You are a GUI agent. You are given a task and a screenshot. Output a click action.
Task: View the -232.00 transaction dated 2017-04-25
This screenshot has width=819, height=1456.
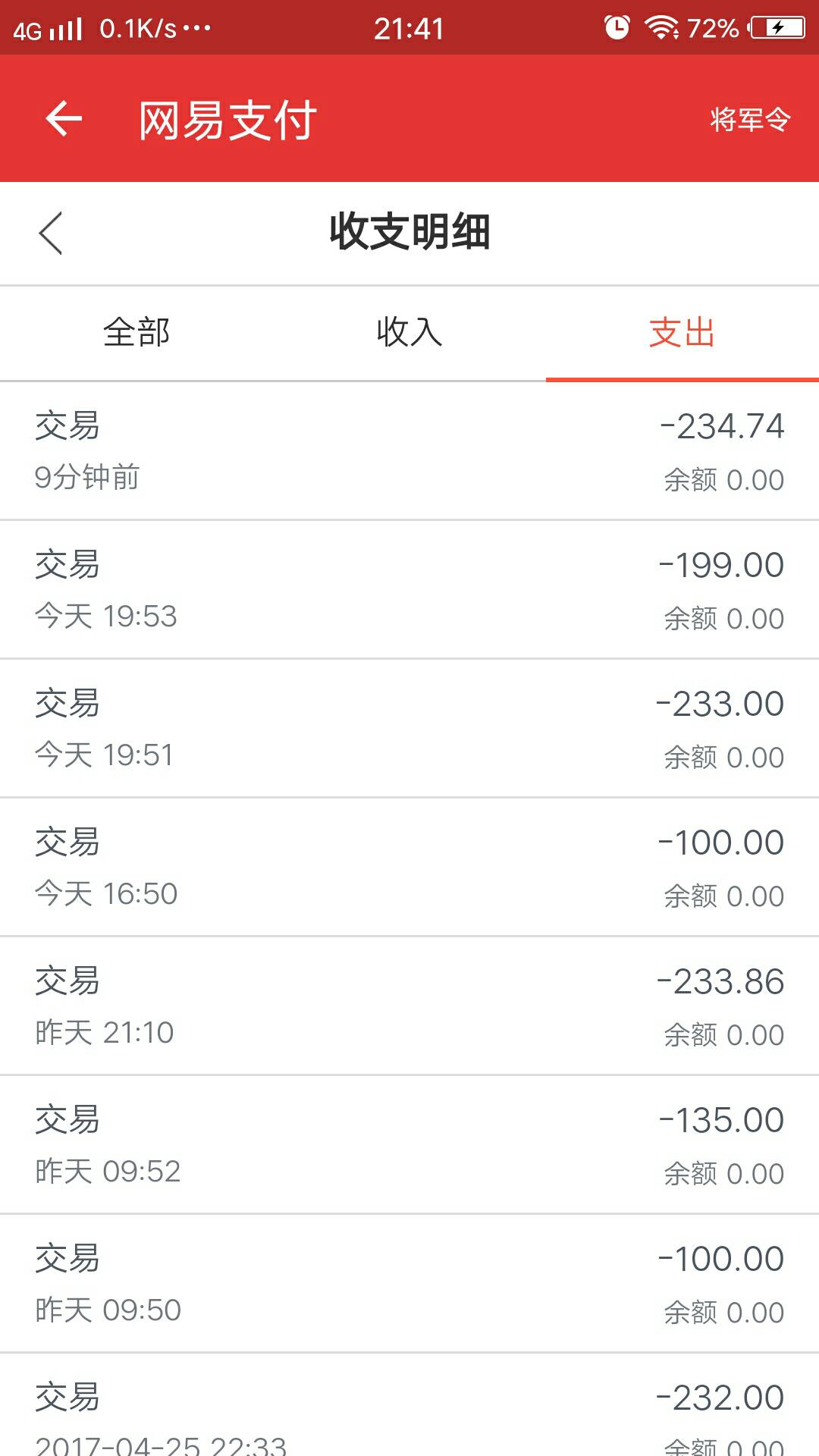(x=409, y=1405)
